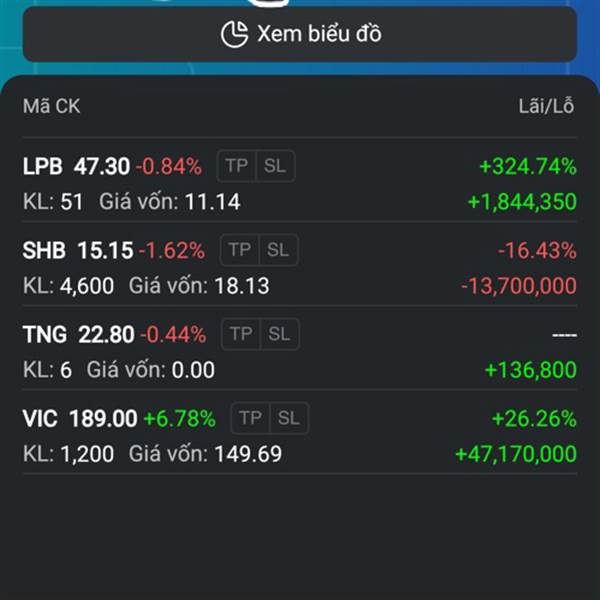Tap TP button on the SHB row
The image size is (600, 600).
[240, 250]
